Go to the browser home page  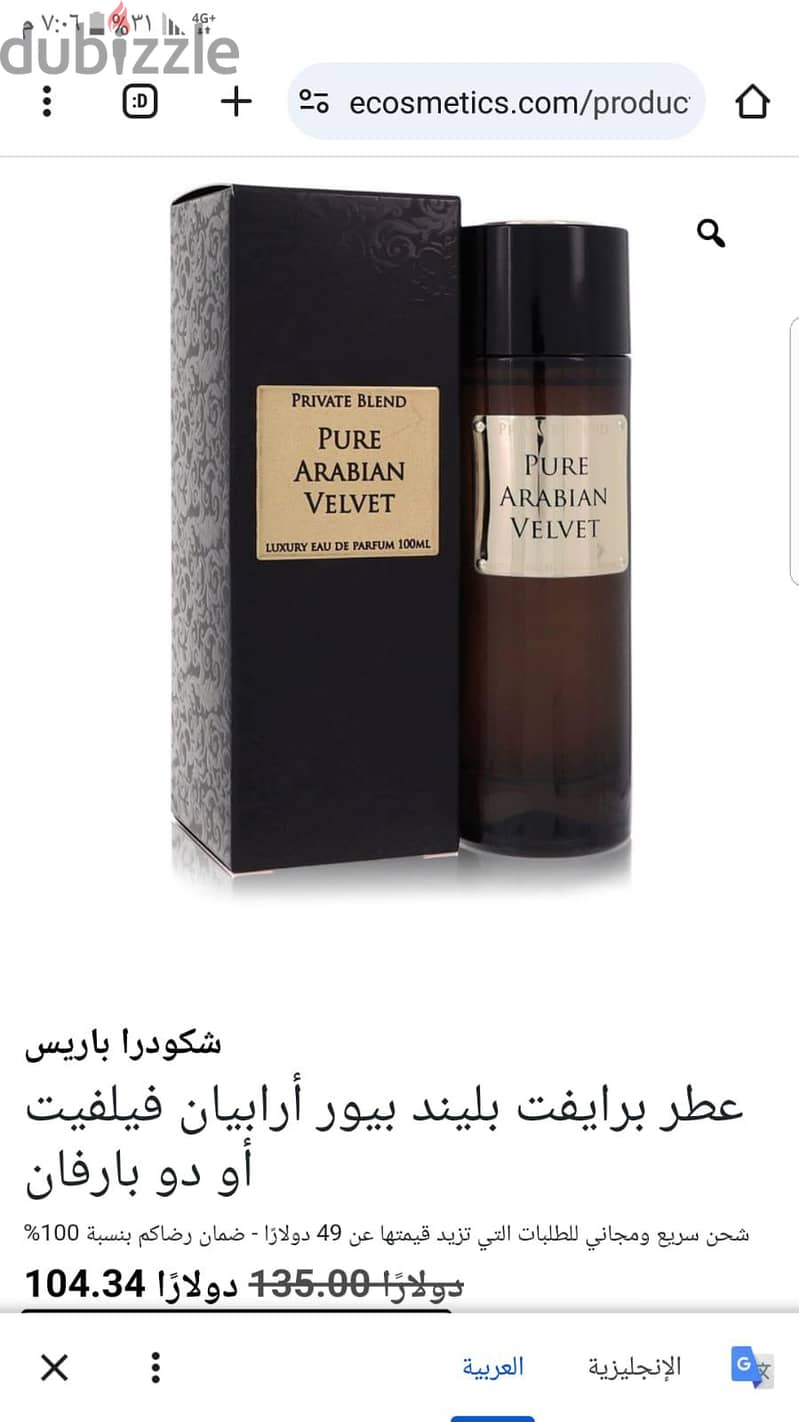click(x=753, y=101)
